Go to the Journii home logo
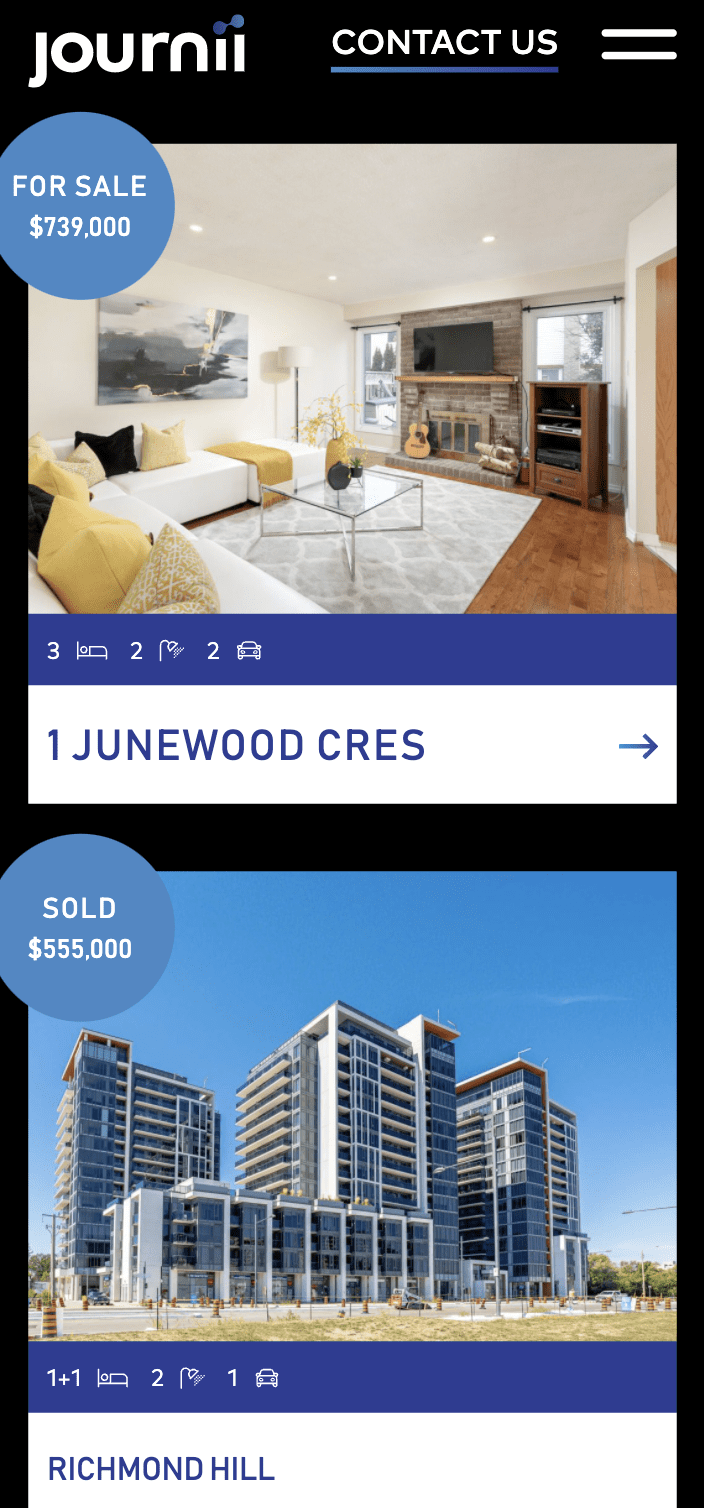The height and width of the screenshot is (1508, 704). coord(137,50)
